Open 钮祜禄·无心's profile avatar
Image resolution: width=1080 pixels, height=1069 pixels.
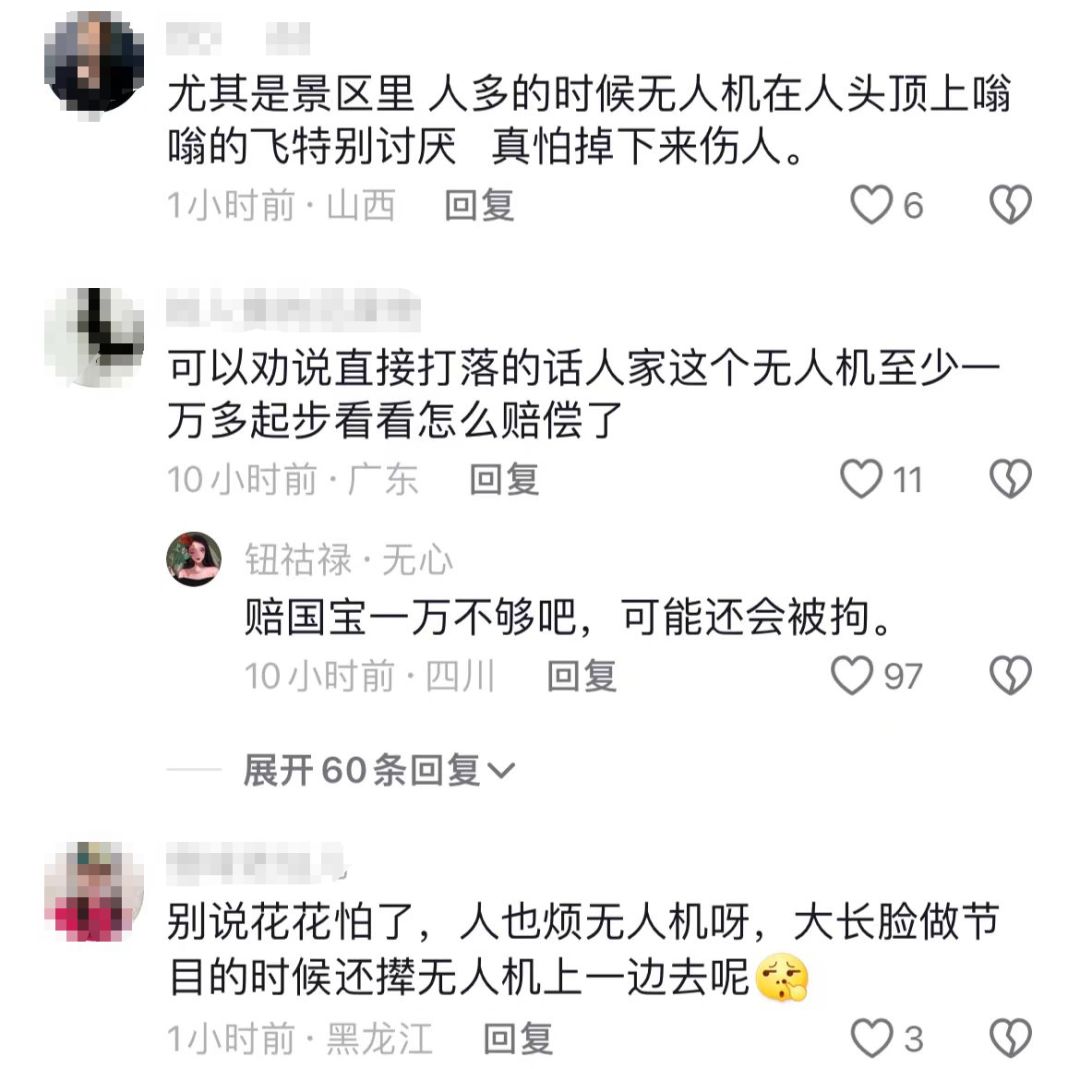[194, 559]
